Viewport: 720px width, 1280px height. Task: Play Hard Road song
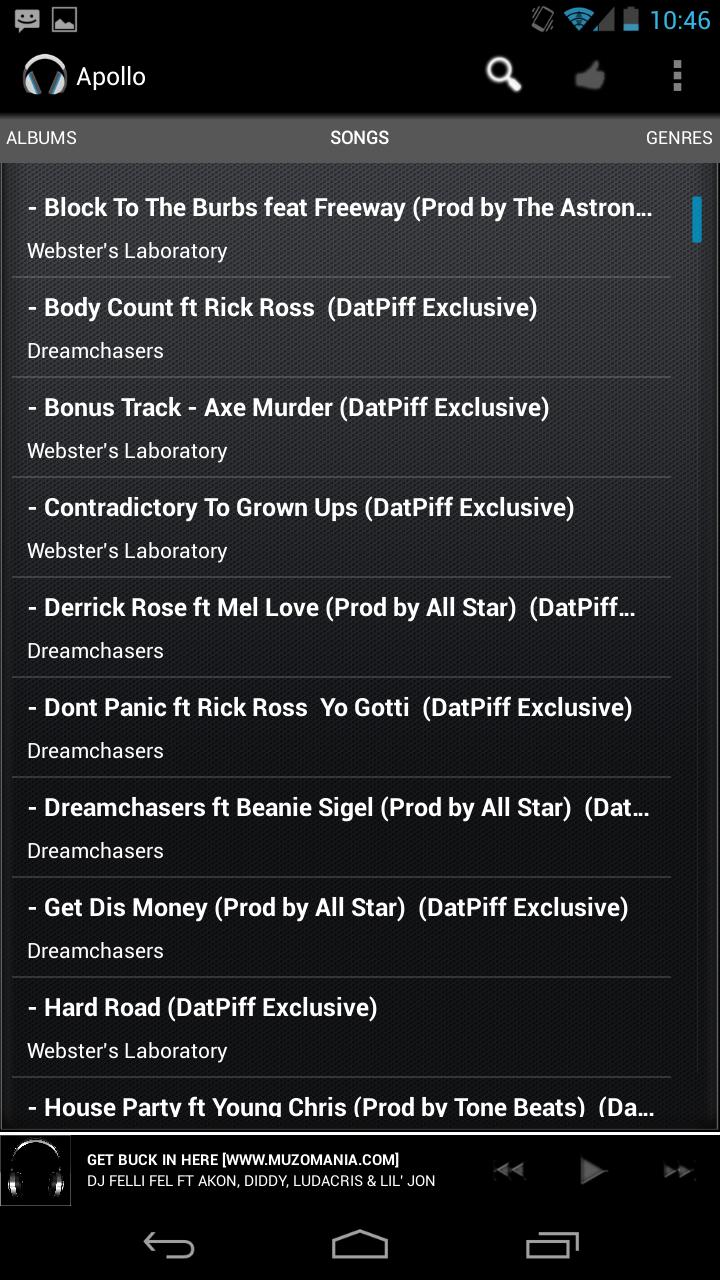340,1027
